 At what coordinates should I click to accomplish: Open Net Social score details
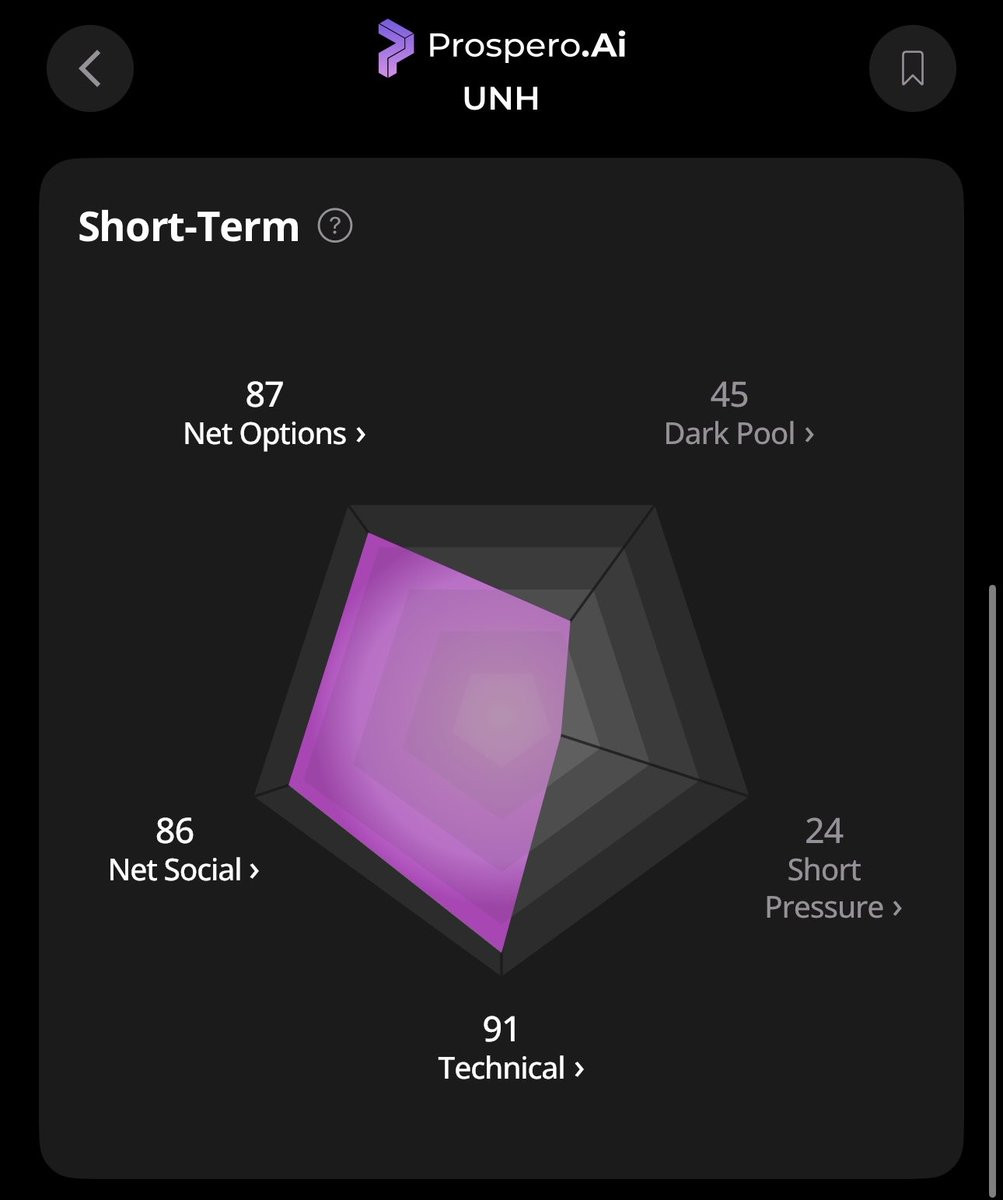click(184, 870)
